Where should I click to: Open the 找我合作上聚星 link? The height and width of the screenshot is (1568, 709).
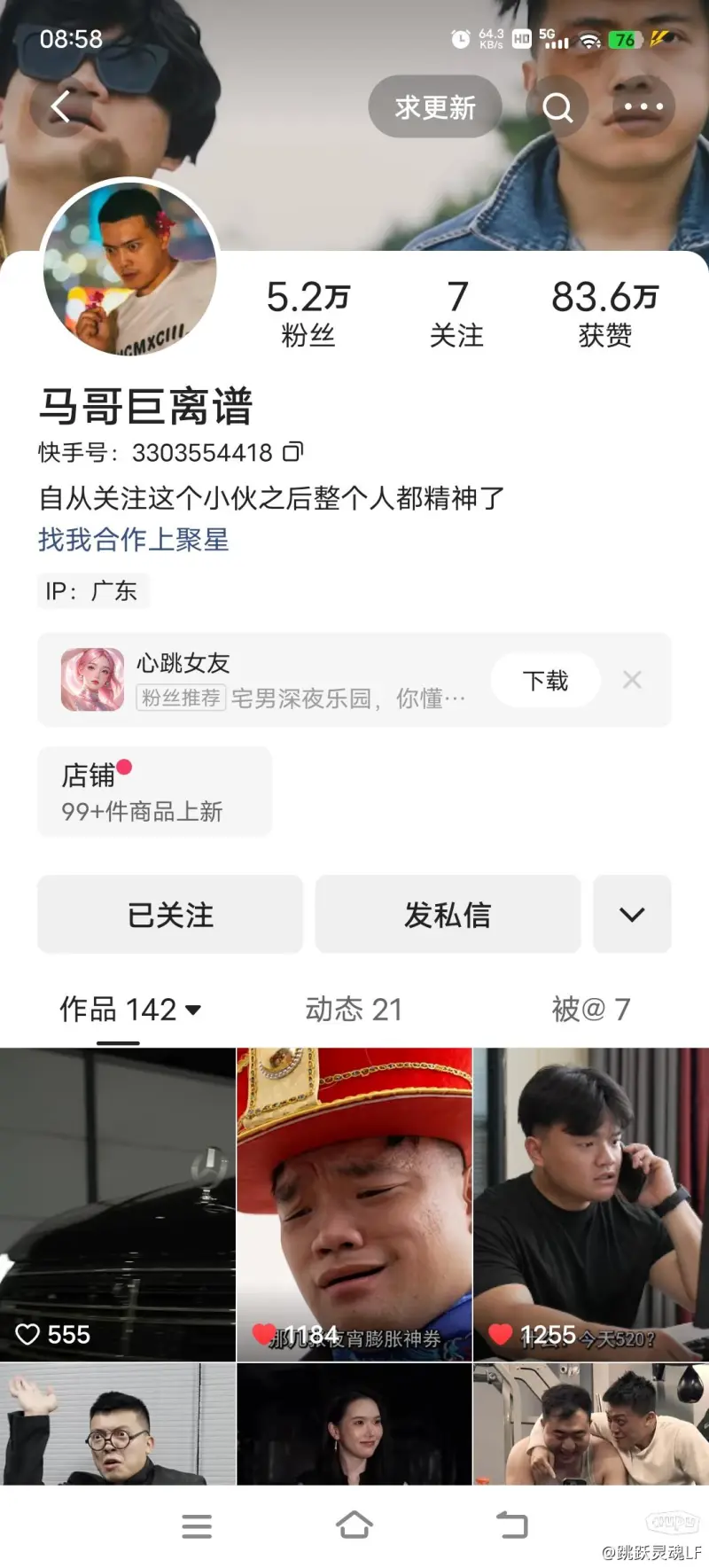point(134,539)
